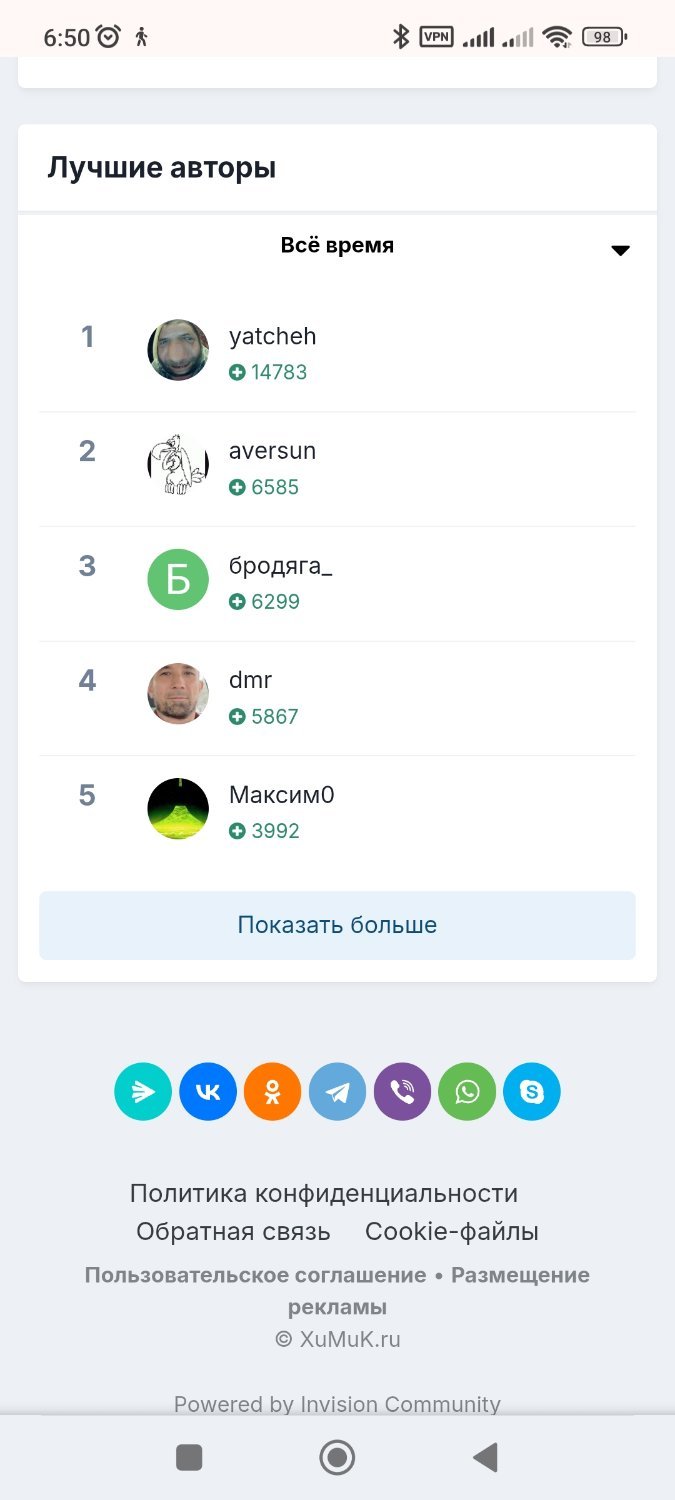Go back using the system back button
This screenshot has width=675, height=1500.
(485, 1458)
